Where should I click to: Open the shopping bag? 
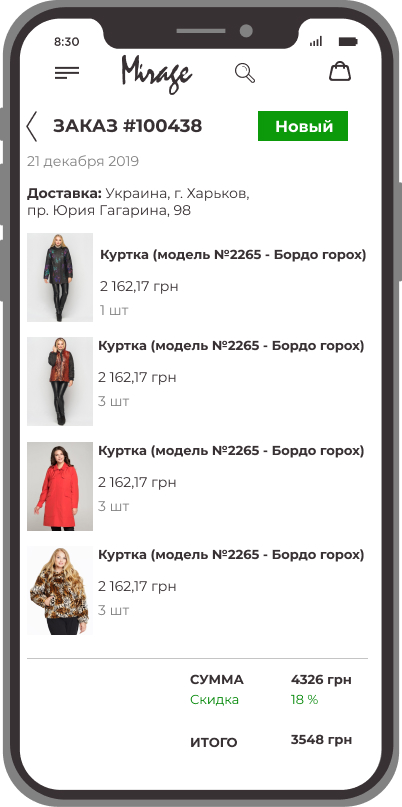(340, 72)
